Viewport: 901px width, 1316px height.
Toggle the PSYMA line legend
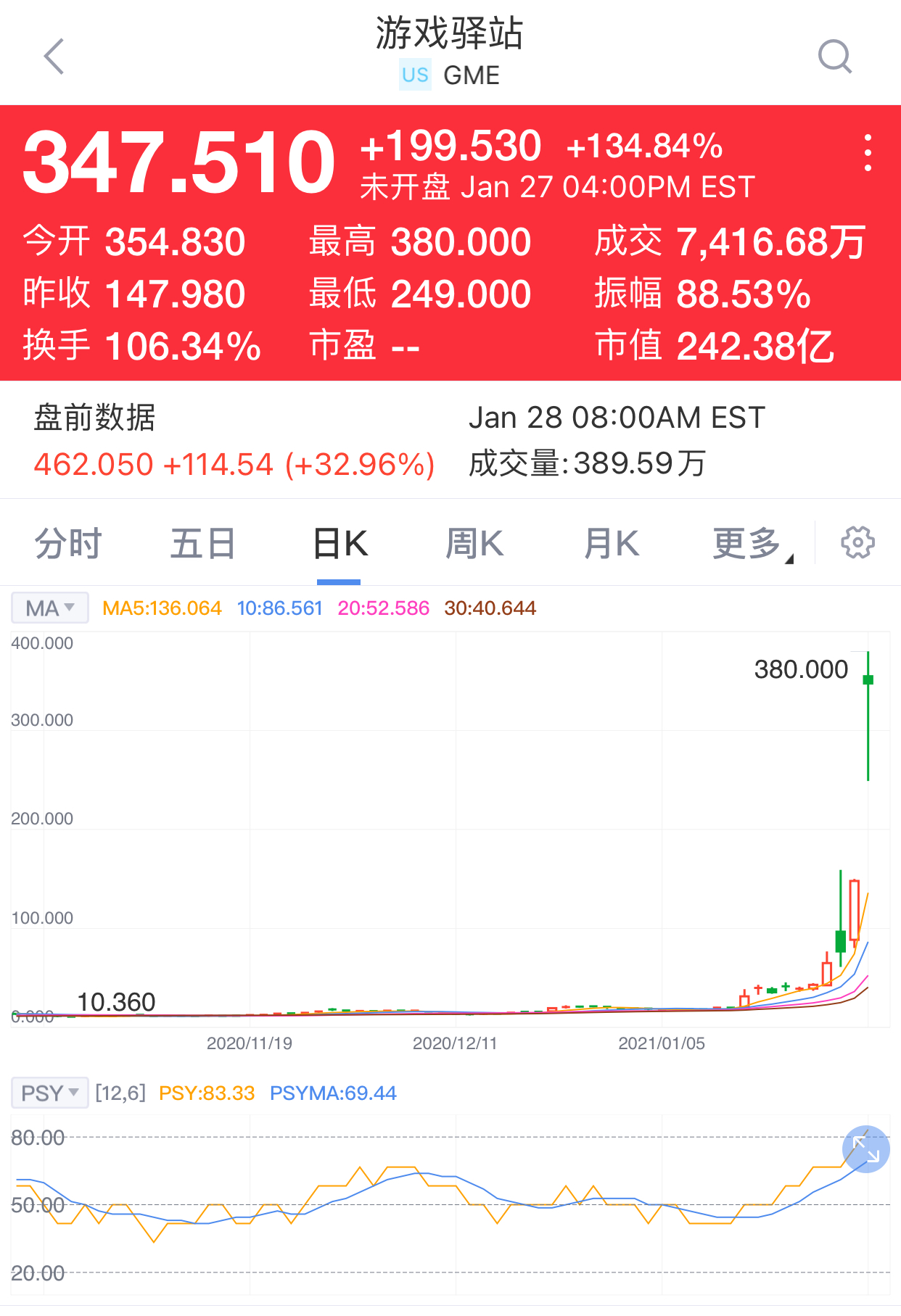pyautogui.click(x=333, y=1093)
